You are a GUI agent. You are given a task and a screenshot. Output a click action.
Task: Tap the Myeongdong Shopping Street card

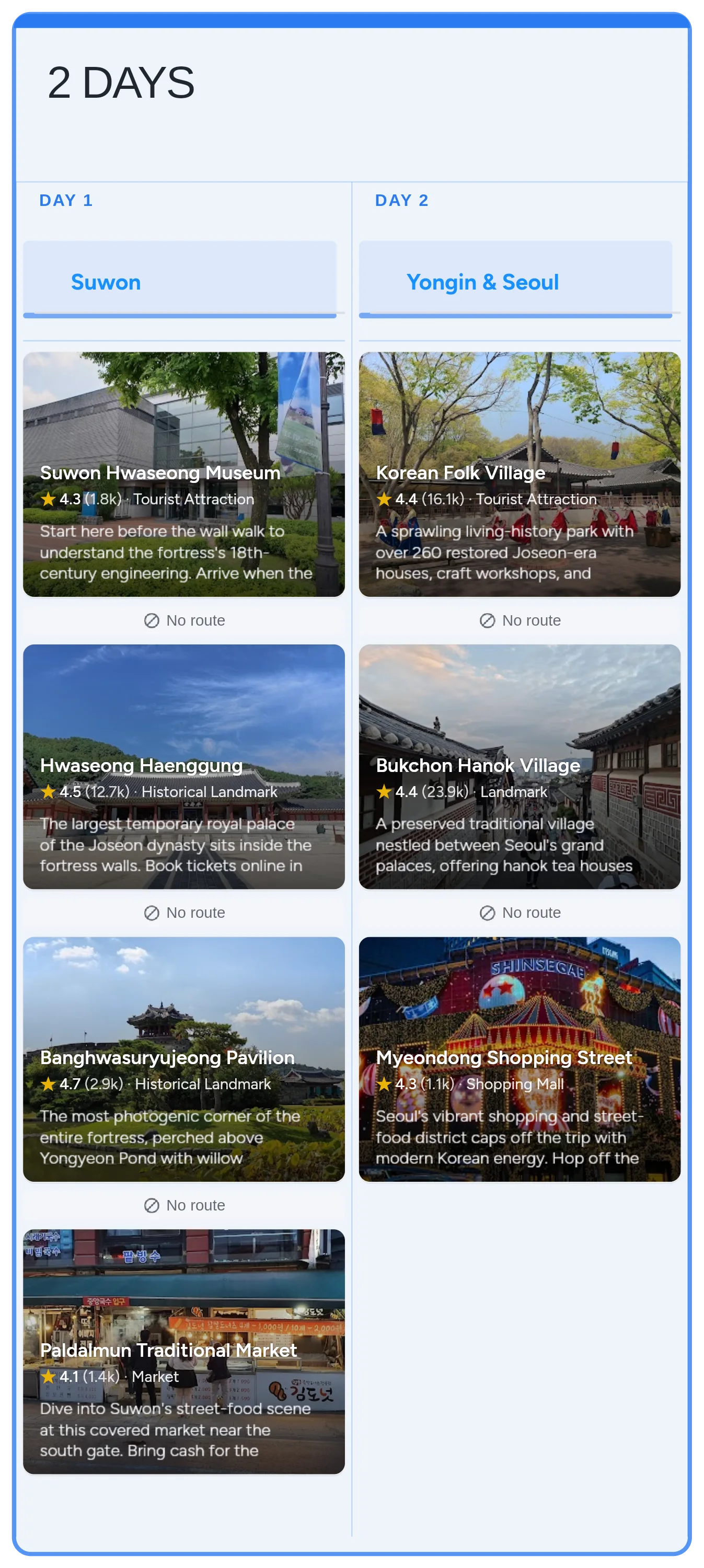point(520,1059)
